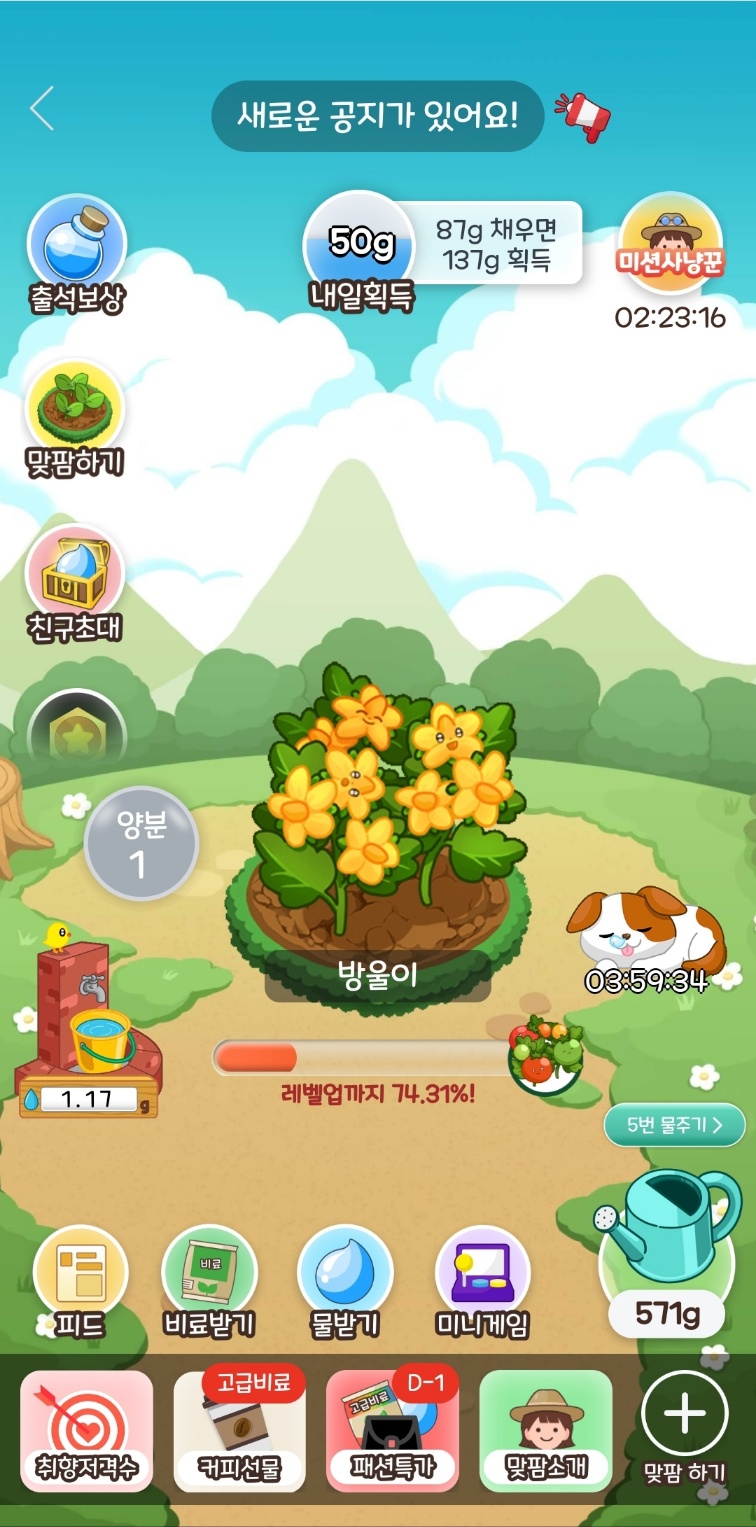Open the 취향저격수 card
The image size is (756, 1527).
[x=87, y=1431]
